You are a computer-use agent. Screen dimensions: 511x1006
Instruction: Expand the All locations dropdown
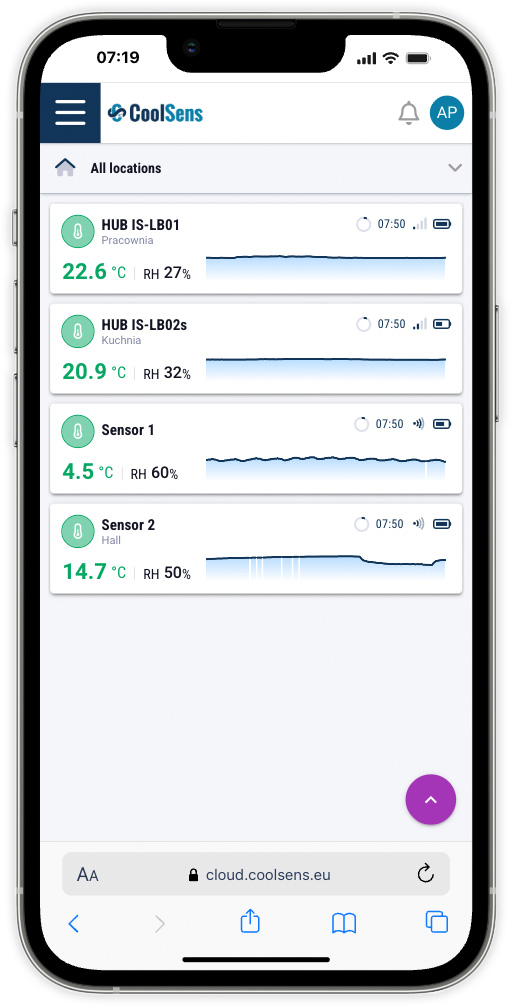[256, 168]
